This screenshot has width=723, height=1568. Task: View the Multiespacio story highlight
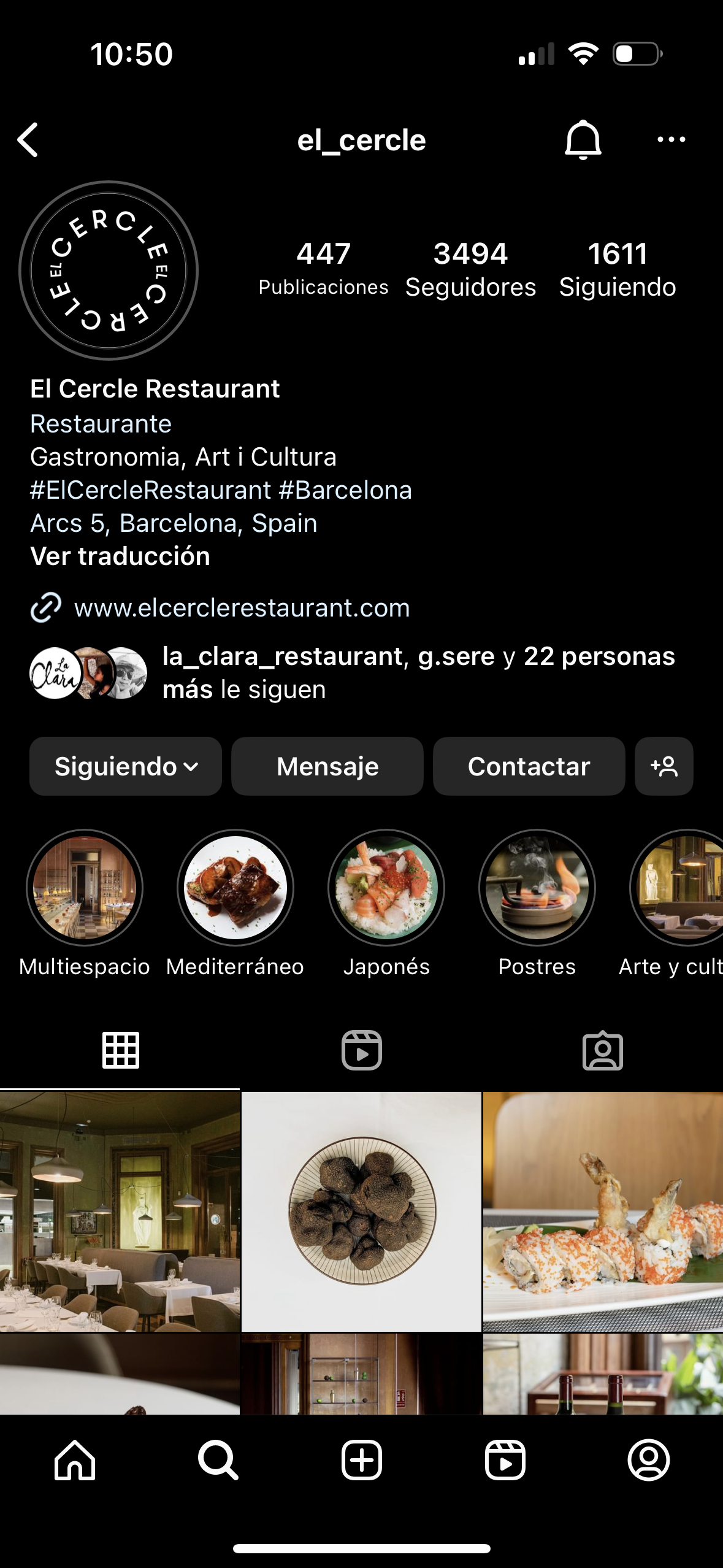[85, 888]
